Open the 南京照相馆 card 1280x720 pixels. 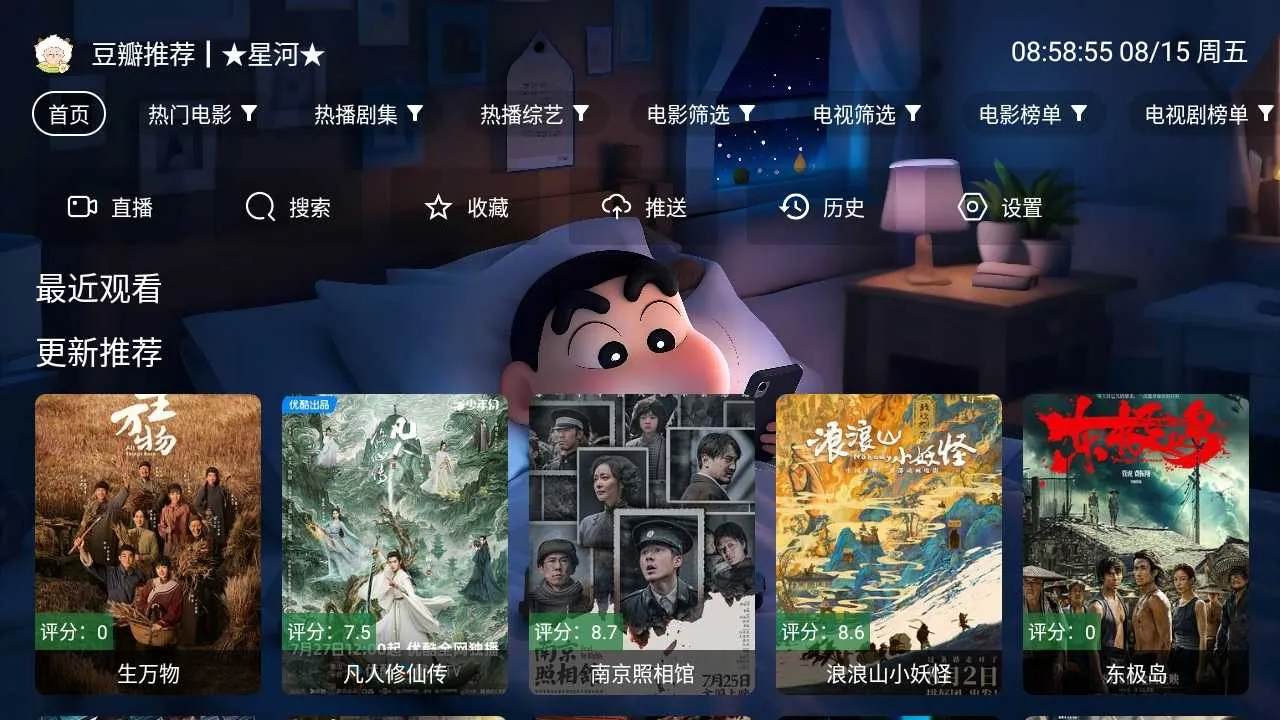coord(642,543)
